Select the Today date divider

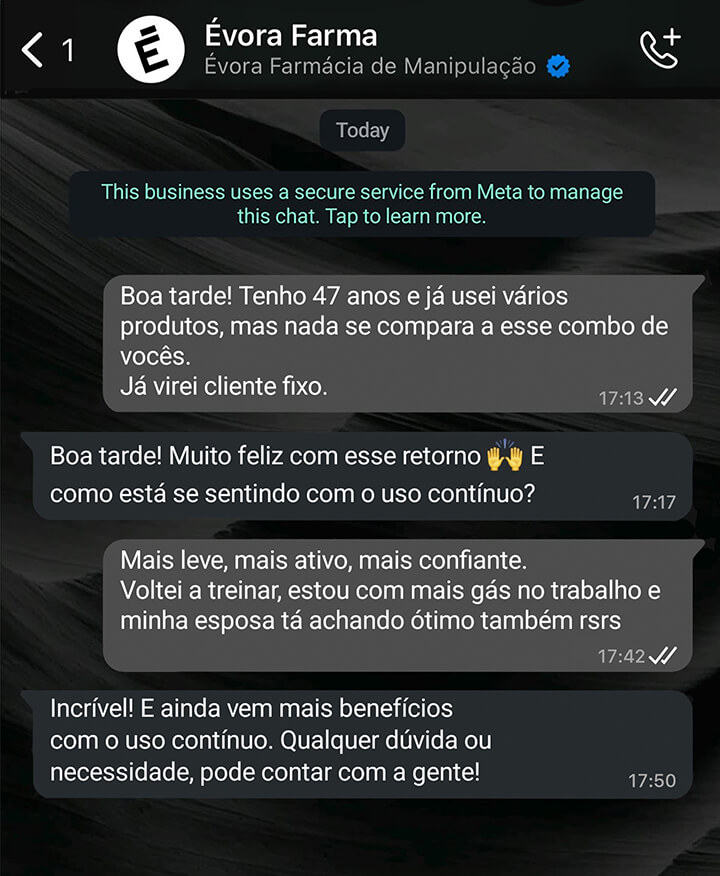pos(363,130)
